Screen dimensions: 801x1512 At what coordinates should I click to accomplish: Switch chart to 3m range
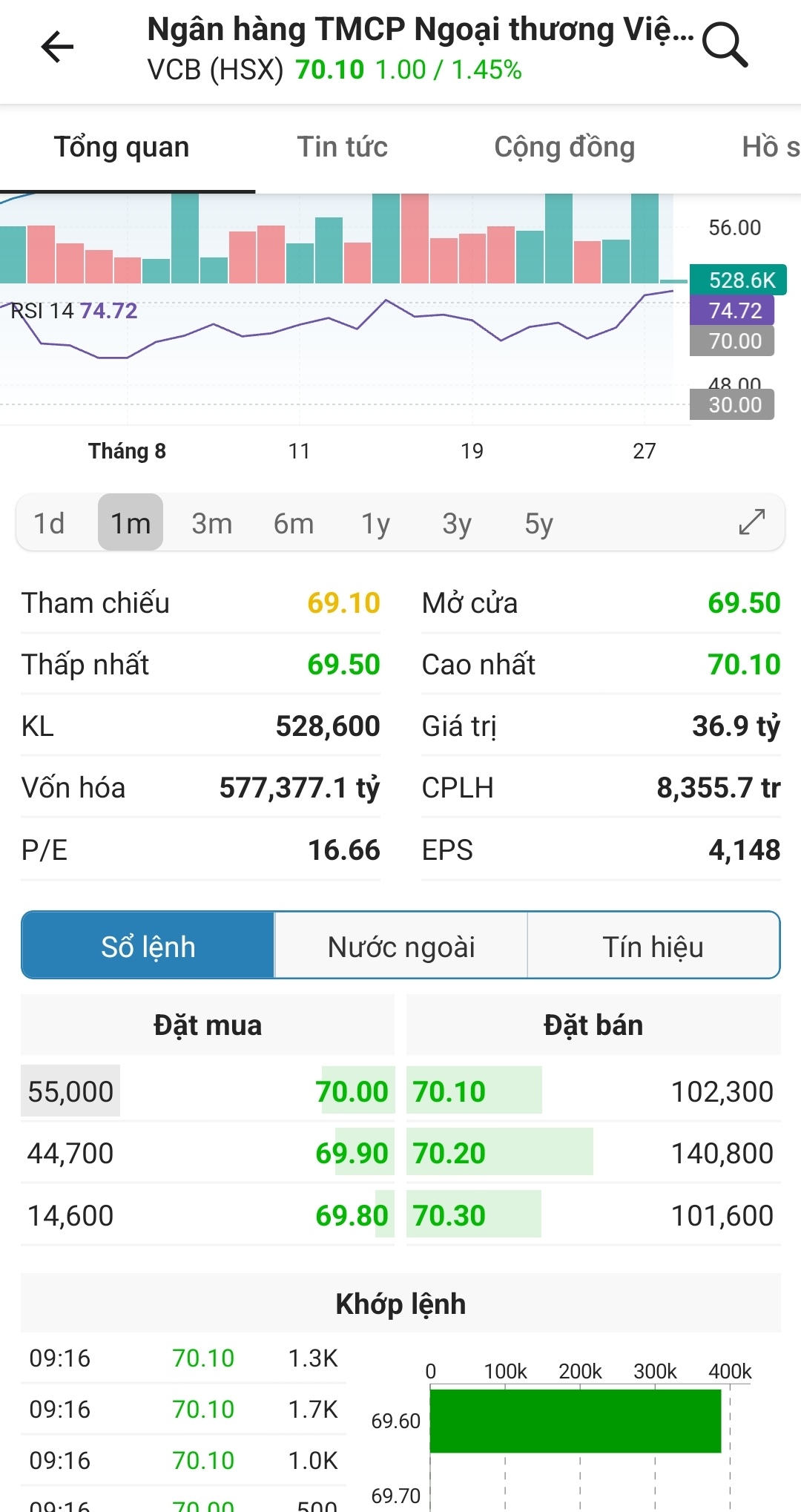[212, 523]
